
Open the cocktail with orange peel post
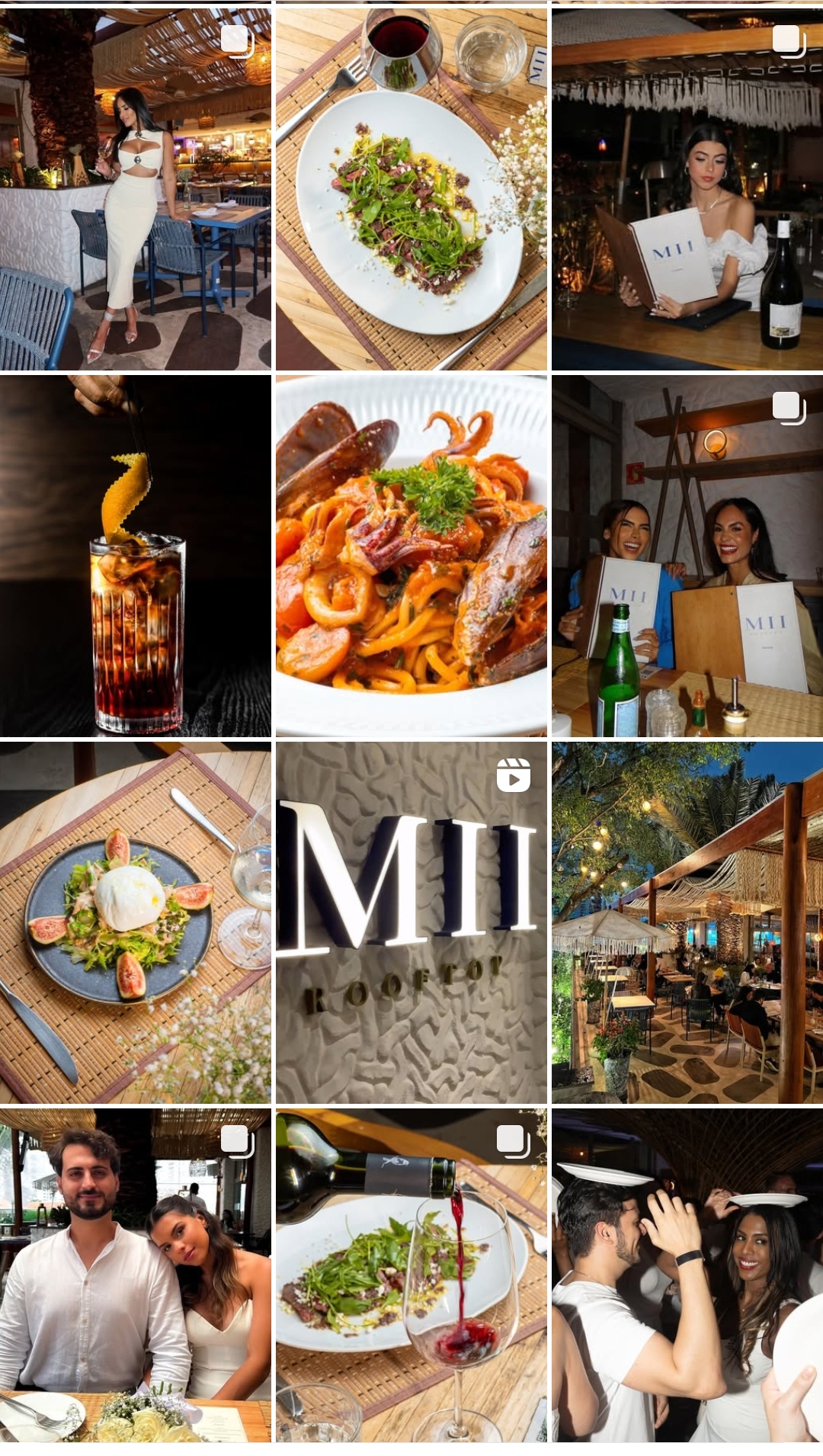pyautogui.click(x=135, y=555)
